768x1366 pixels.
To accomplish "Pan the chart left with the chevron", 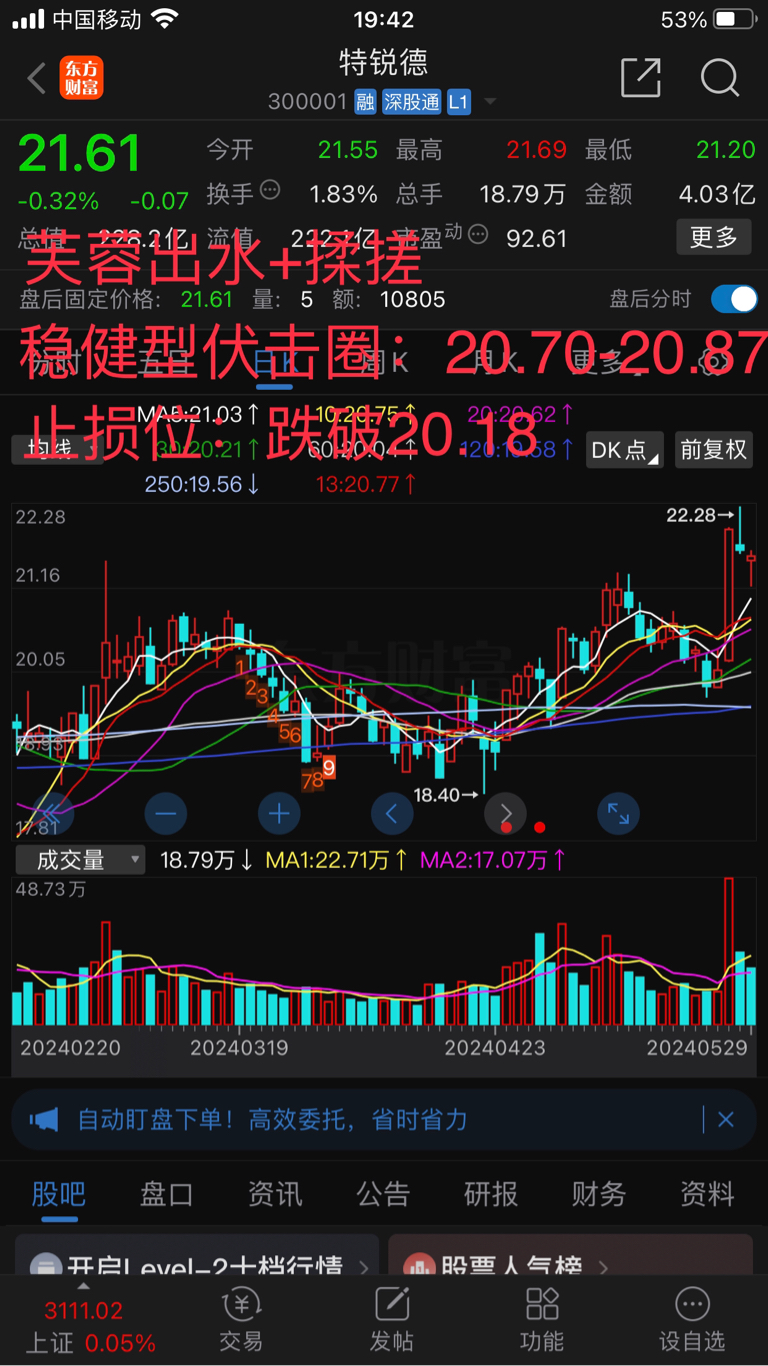I will coord(392,813).
